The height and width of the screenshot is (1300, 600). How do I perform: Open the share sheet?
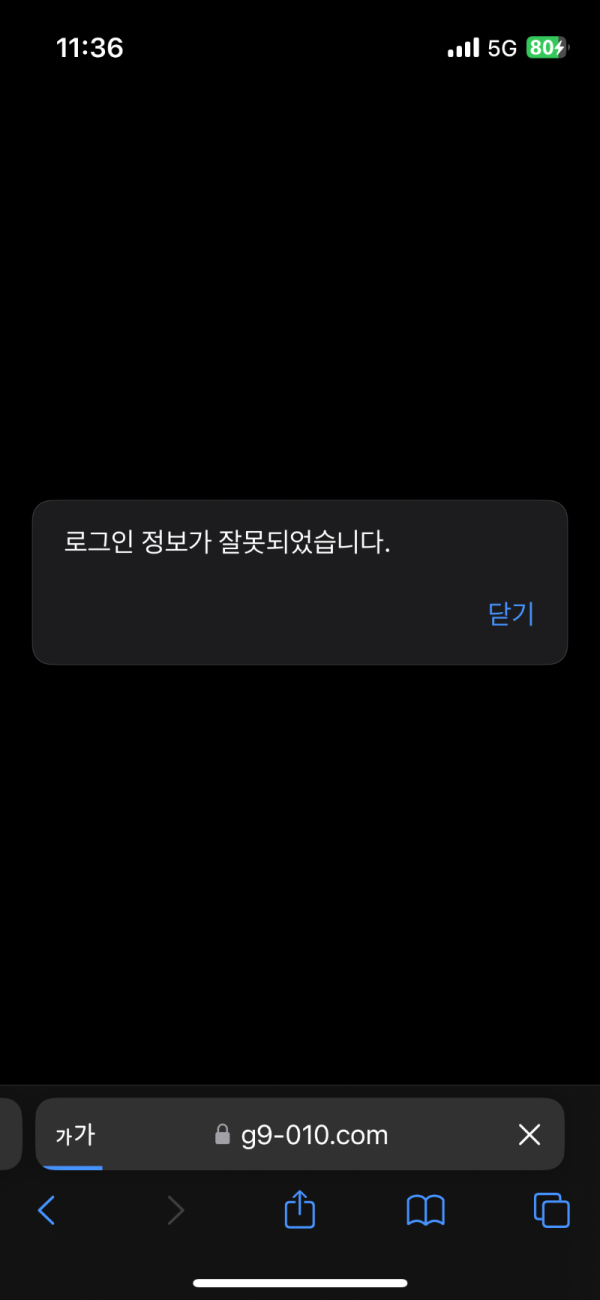coord(300,1210)
